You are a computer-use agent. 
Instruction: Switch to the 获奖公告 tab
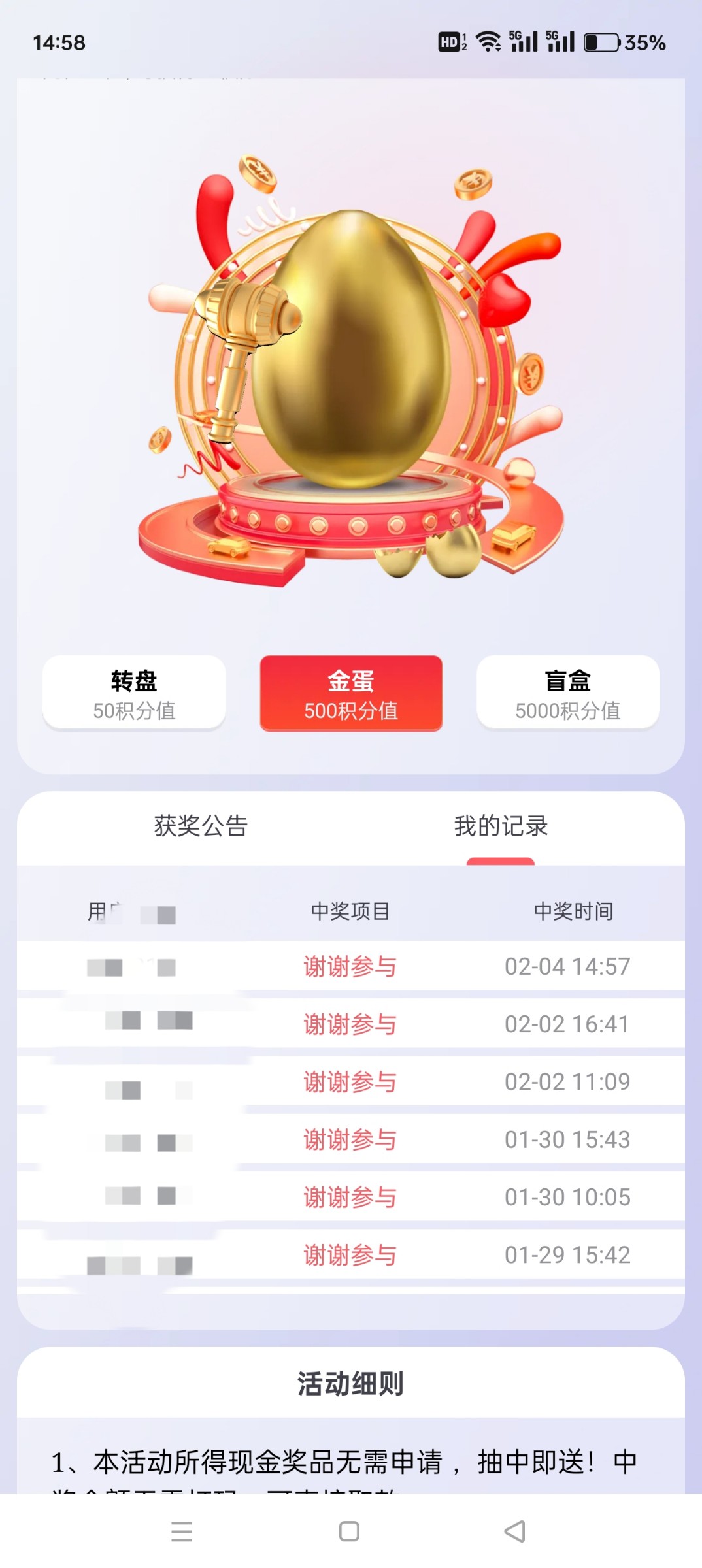click(201, 826)
